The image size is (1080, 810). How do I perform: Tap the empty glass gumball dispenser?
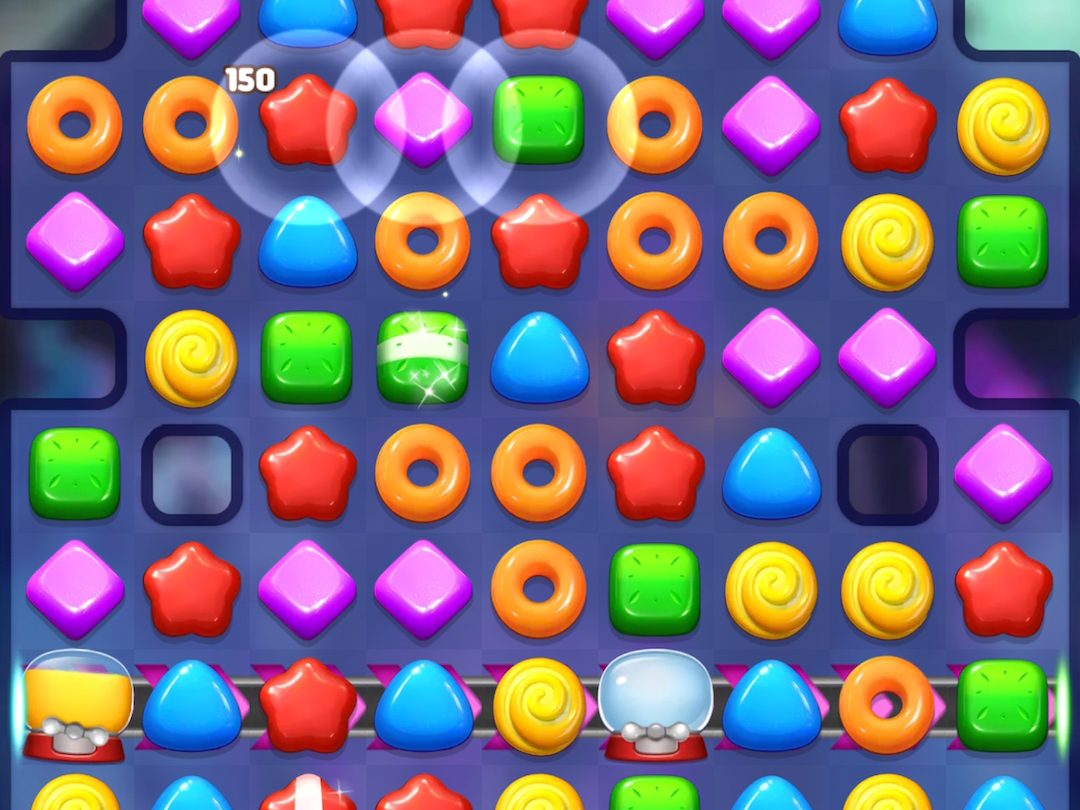[x=654, y=703]
